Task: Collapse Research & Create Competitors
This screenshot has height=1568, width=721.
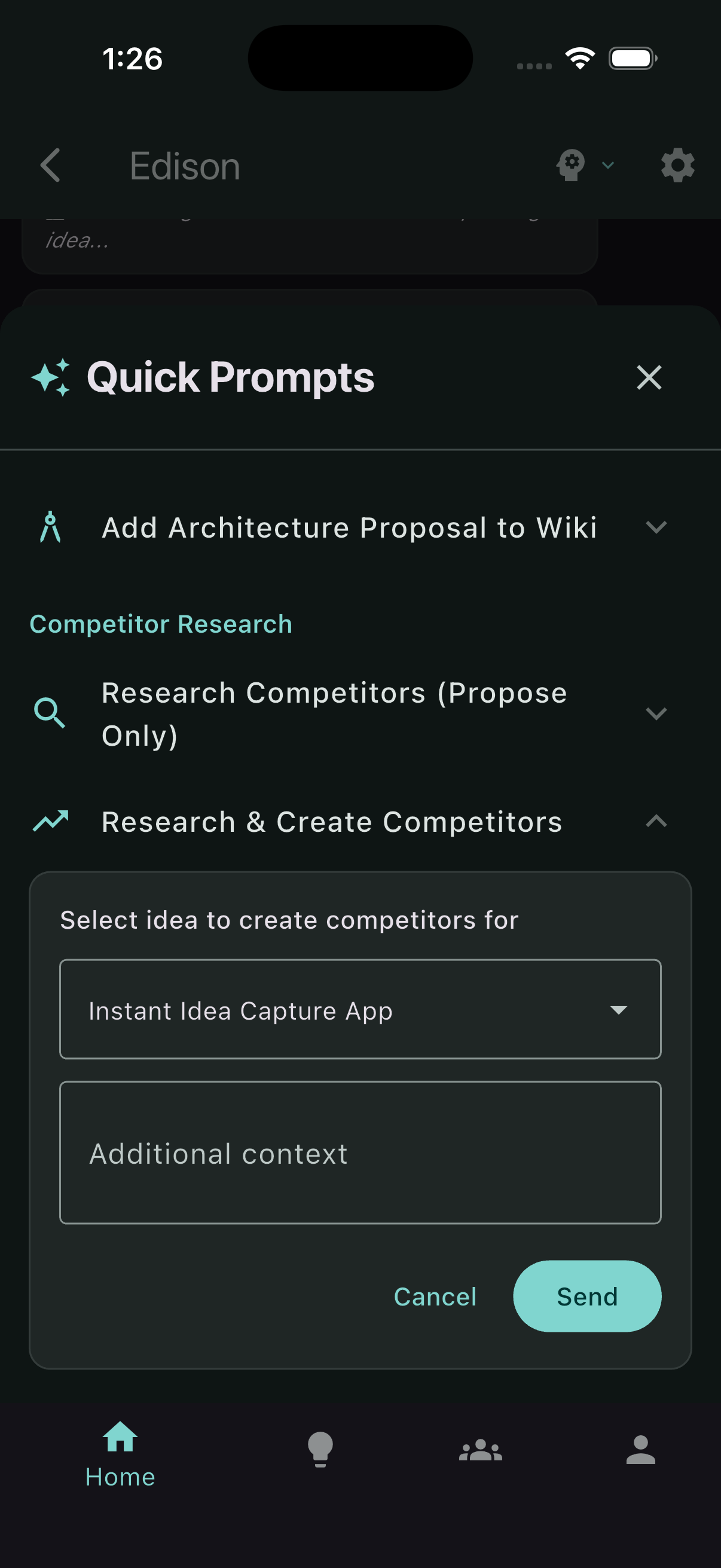Action: coord(656,821)
